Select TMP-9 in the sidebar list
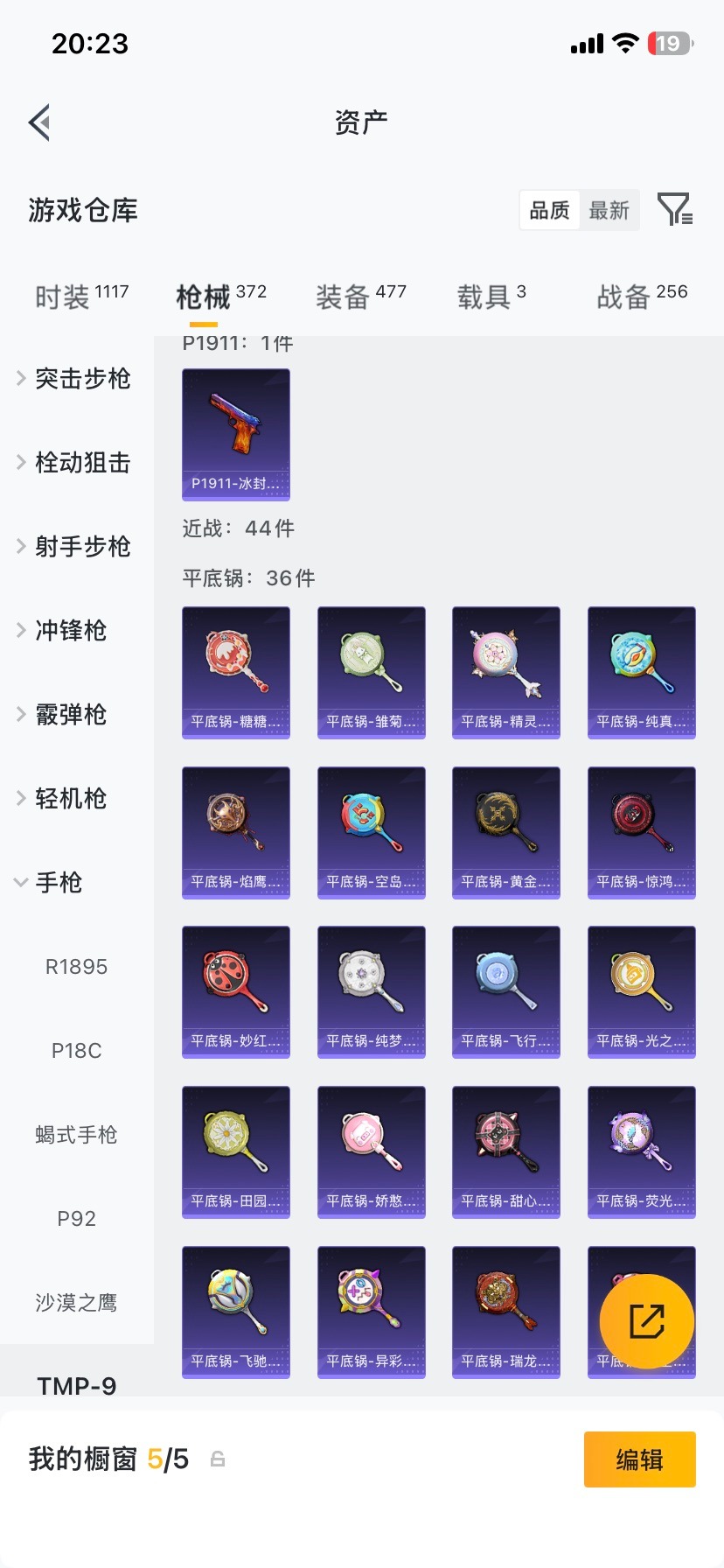The width and height of the screenshot is (724, 1568). [76, 1385]
